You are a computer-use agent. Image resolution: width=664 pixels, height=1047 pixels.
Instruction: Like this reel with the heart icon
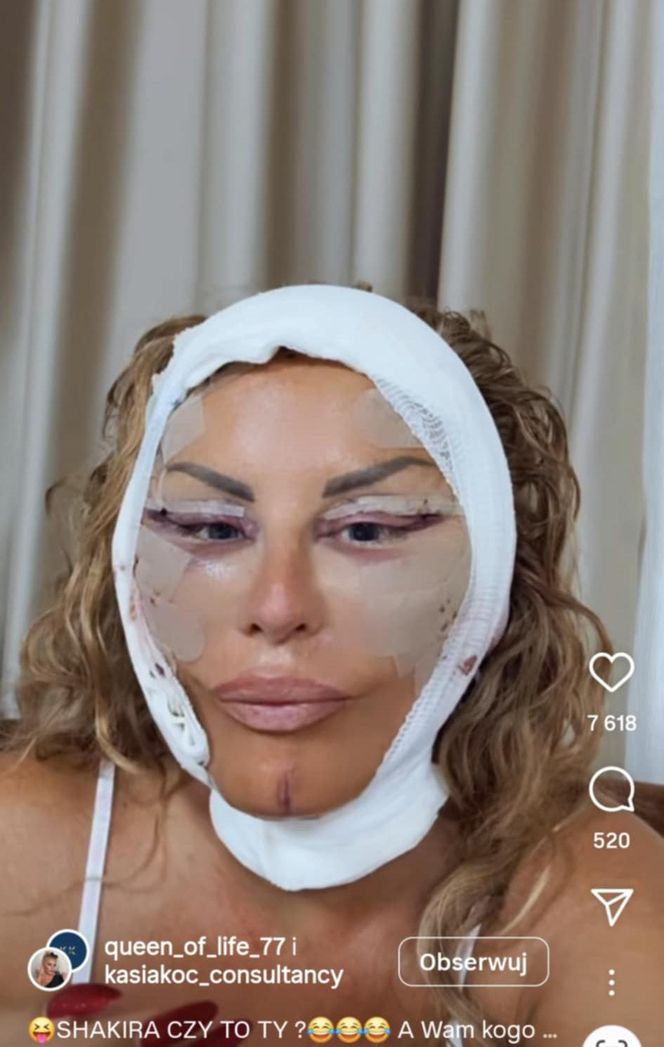point(611,672)
